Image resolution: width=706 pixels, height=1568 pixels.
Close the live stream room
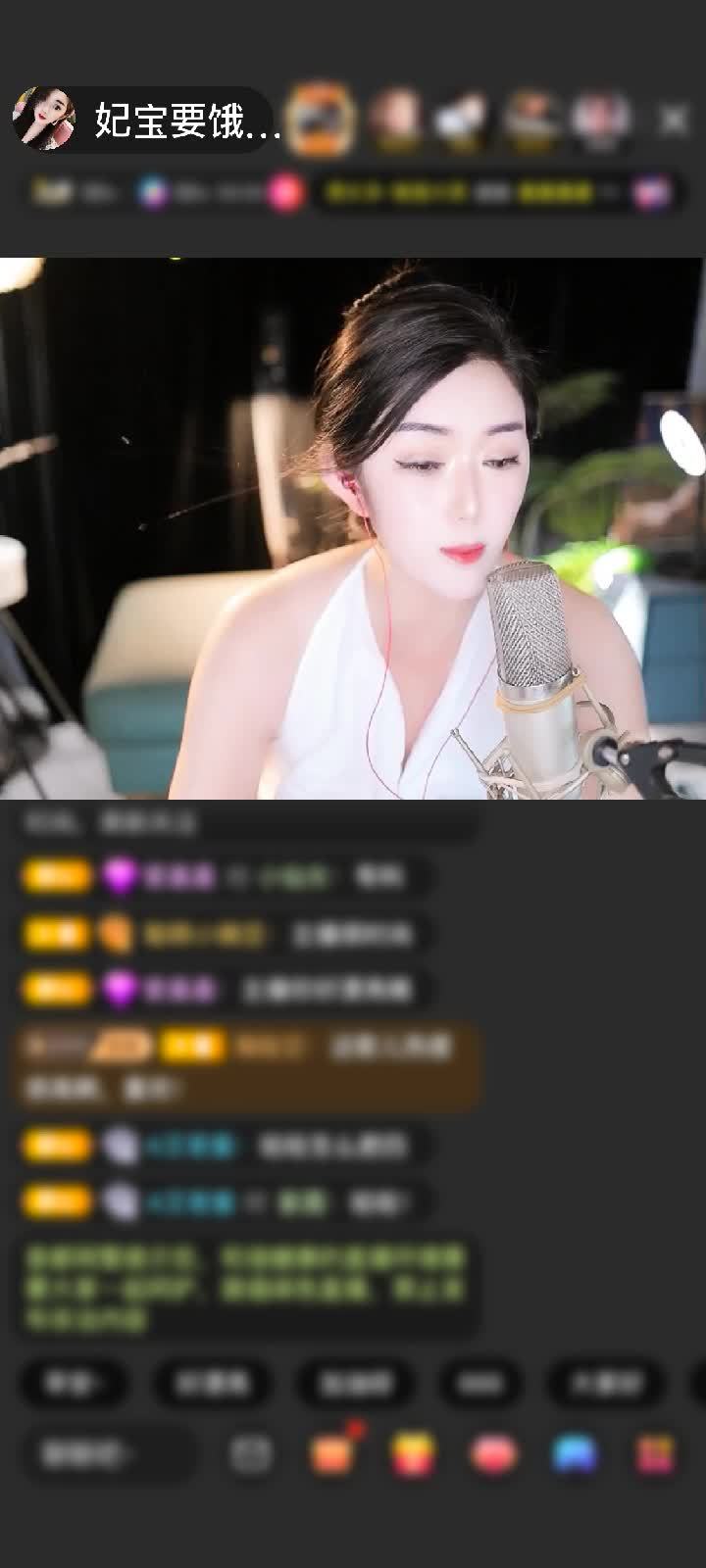673,121
